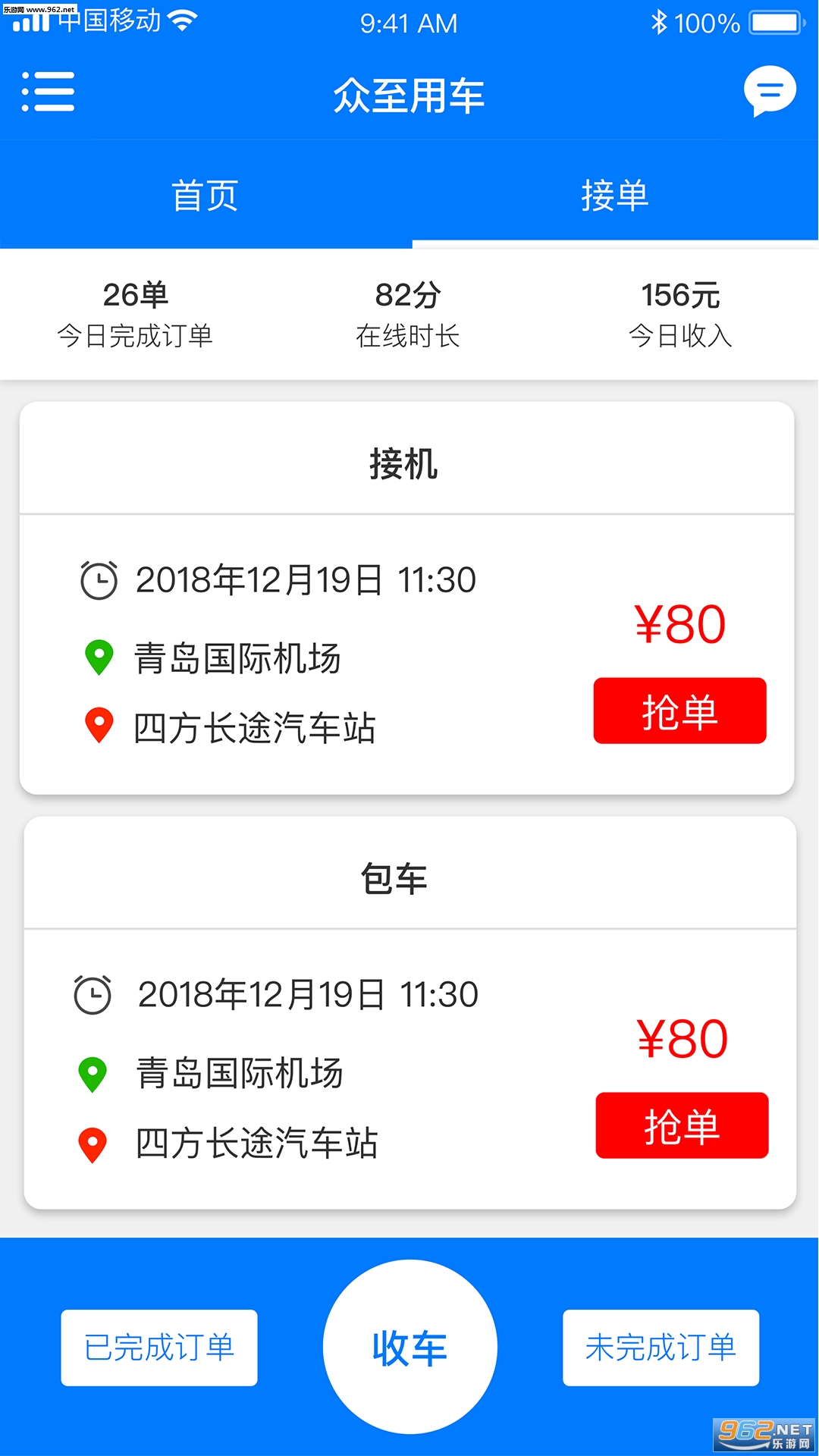The width and height of the screenshot is (819, 1456).
Task: Open the side menu list icon
Action: point(48,93)
